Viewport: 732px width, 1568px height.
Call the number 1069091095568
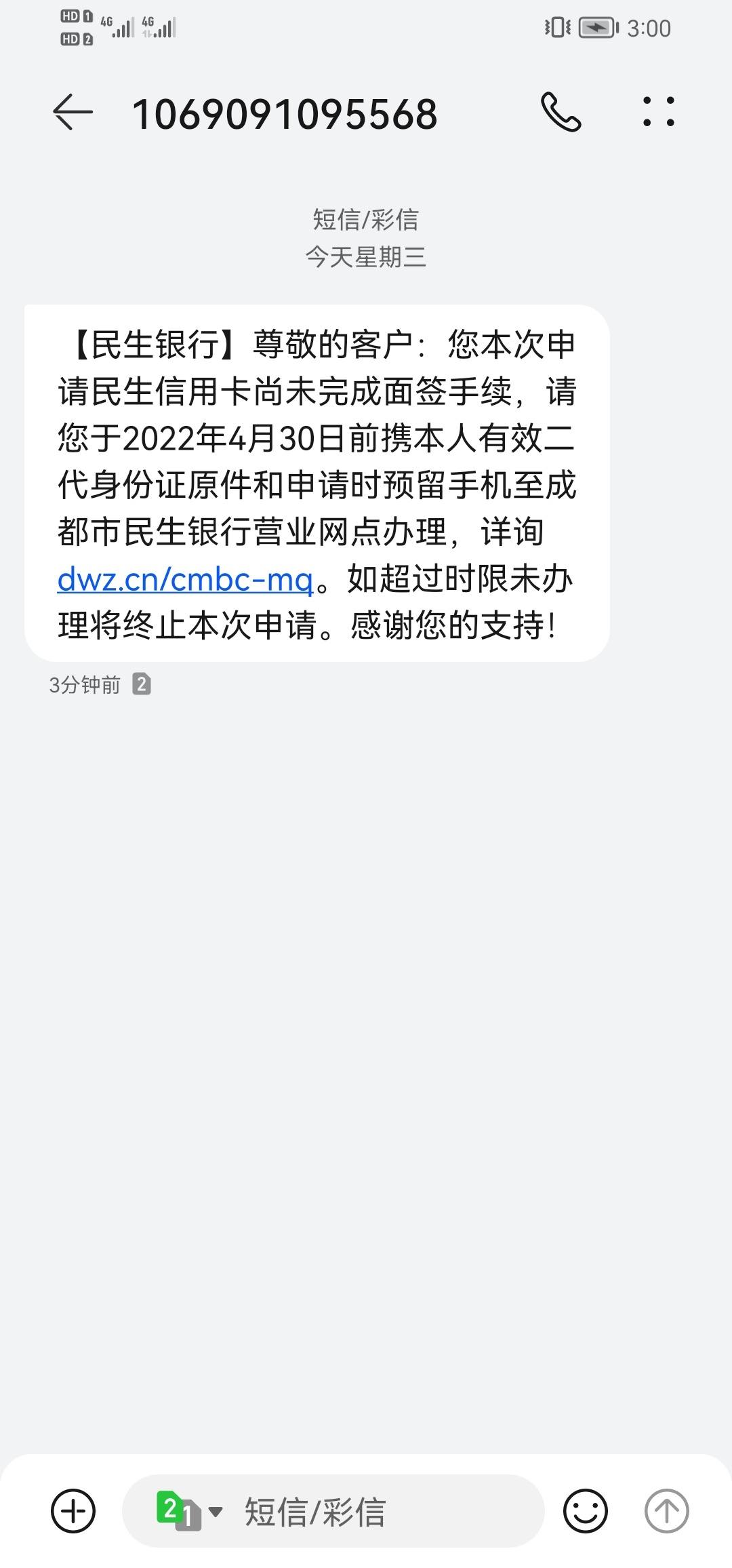click(561, 112)
